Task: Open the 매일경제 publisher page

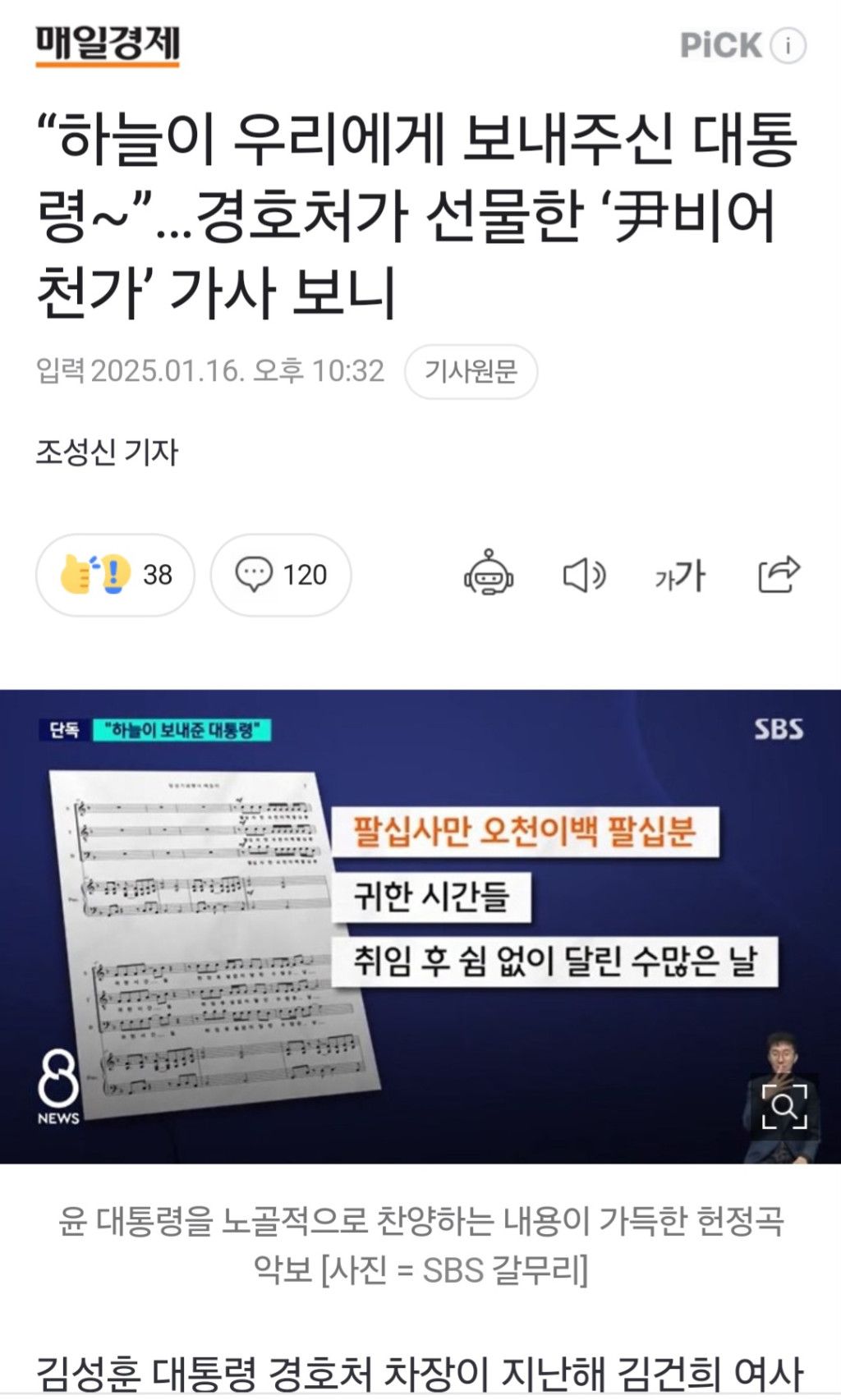Action: click(108, 45)
